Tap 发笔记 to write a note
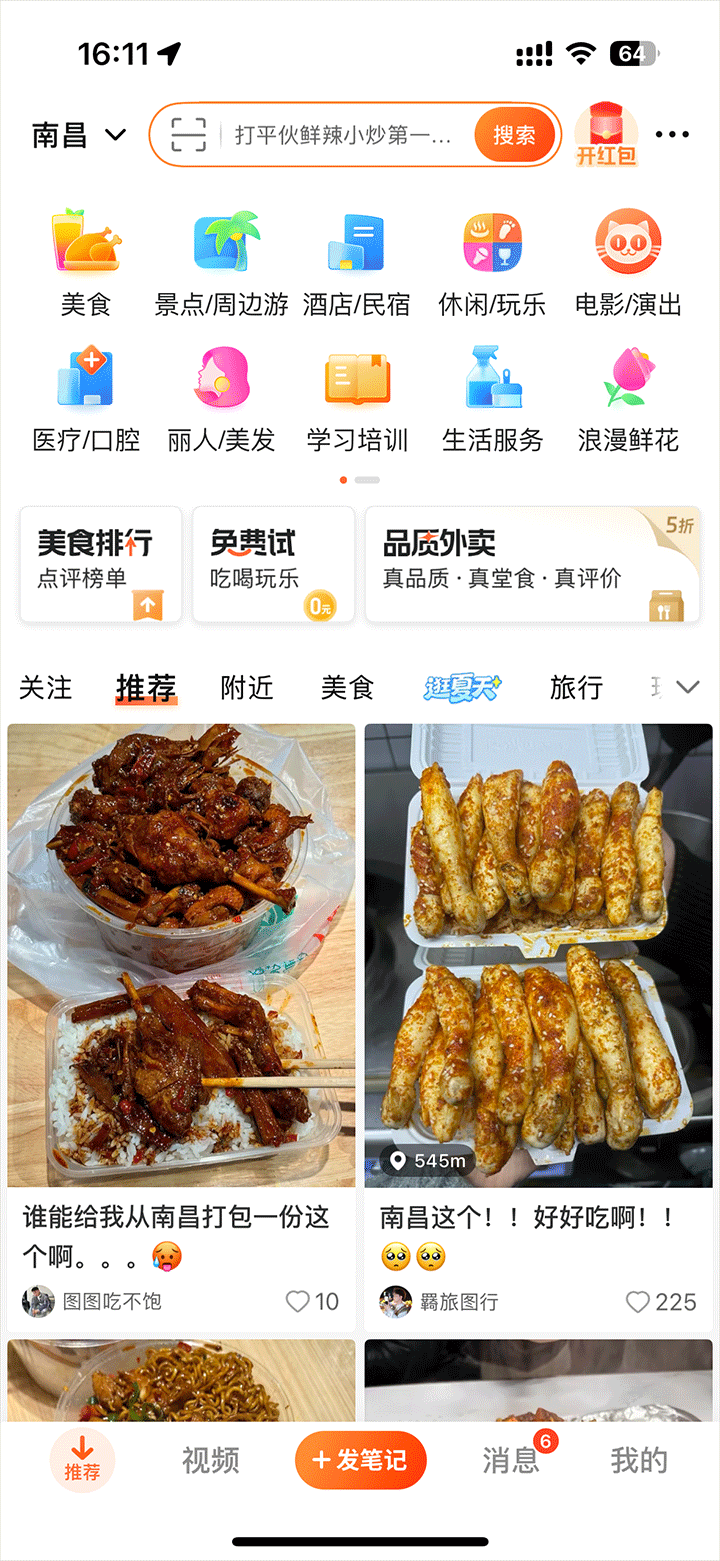 tap(360, 1460)
